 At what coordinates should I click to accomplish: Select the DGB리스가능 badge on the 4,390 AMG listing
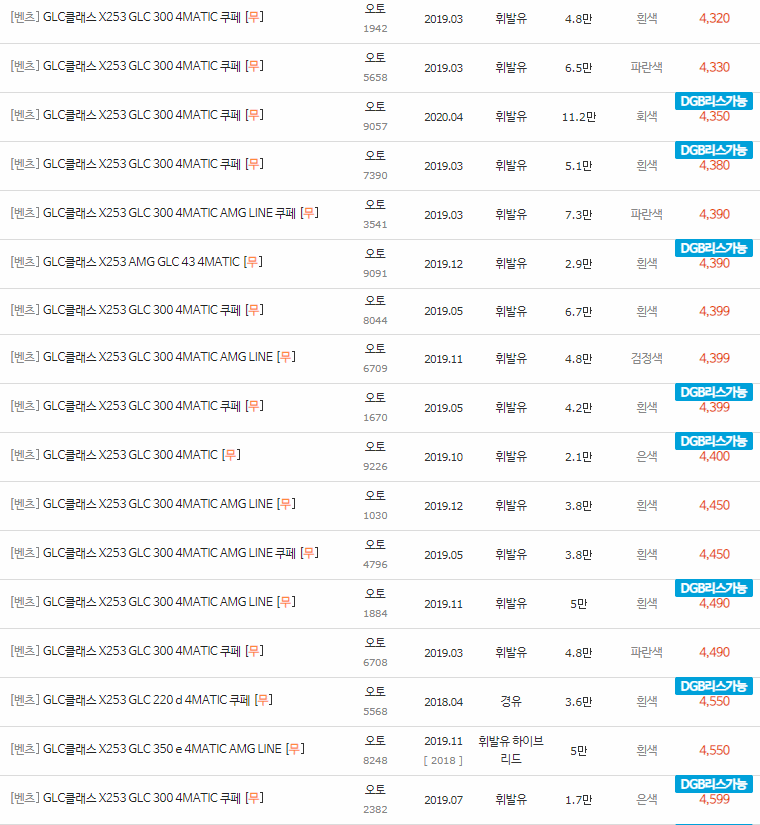coord(714,248)
